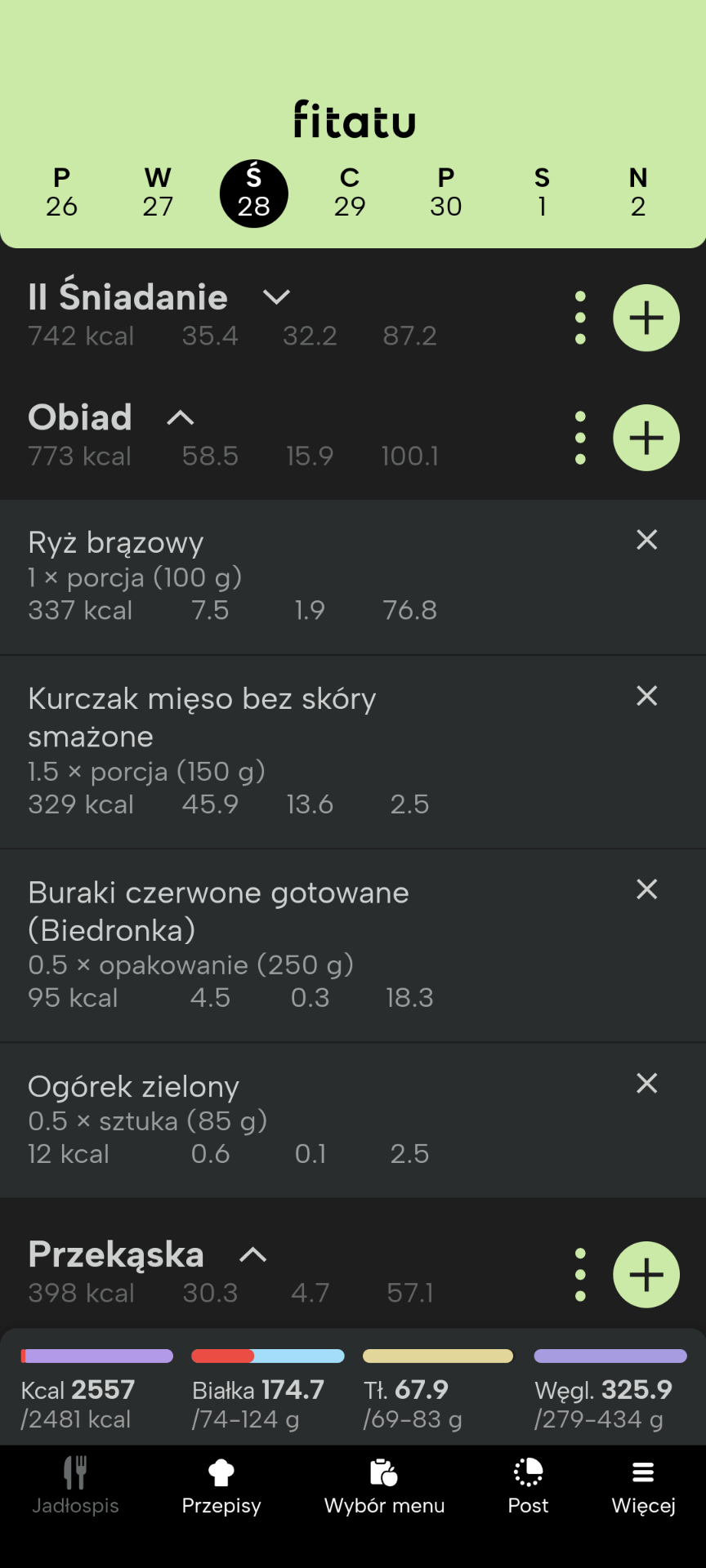Image resolution: width=706 pixels, height=1568 pixels.
Task: Add a product to Przekąska
Action: (646, 1275)
